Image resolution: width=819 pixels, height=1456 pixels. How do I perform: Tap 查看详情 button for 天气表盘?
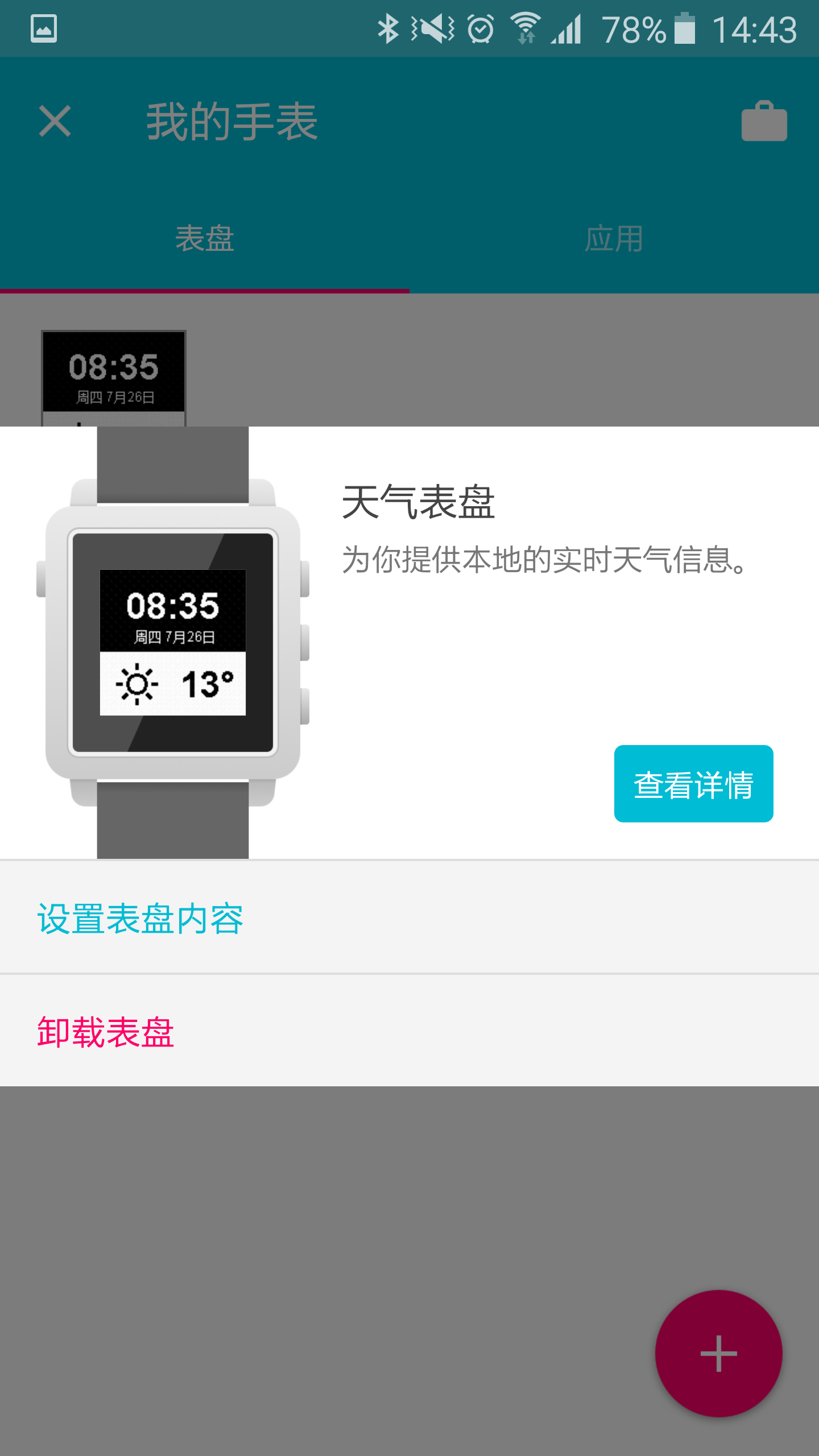pyautogui.click(x=693, y=784)
